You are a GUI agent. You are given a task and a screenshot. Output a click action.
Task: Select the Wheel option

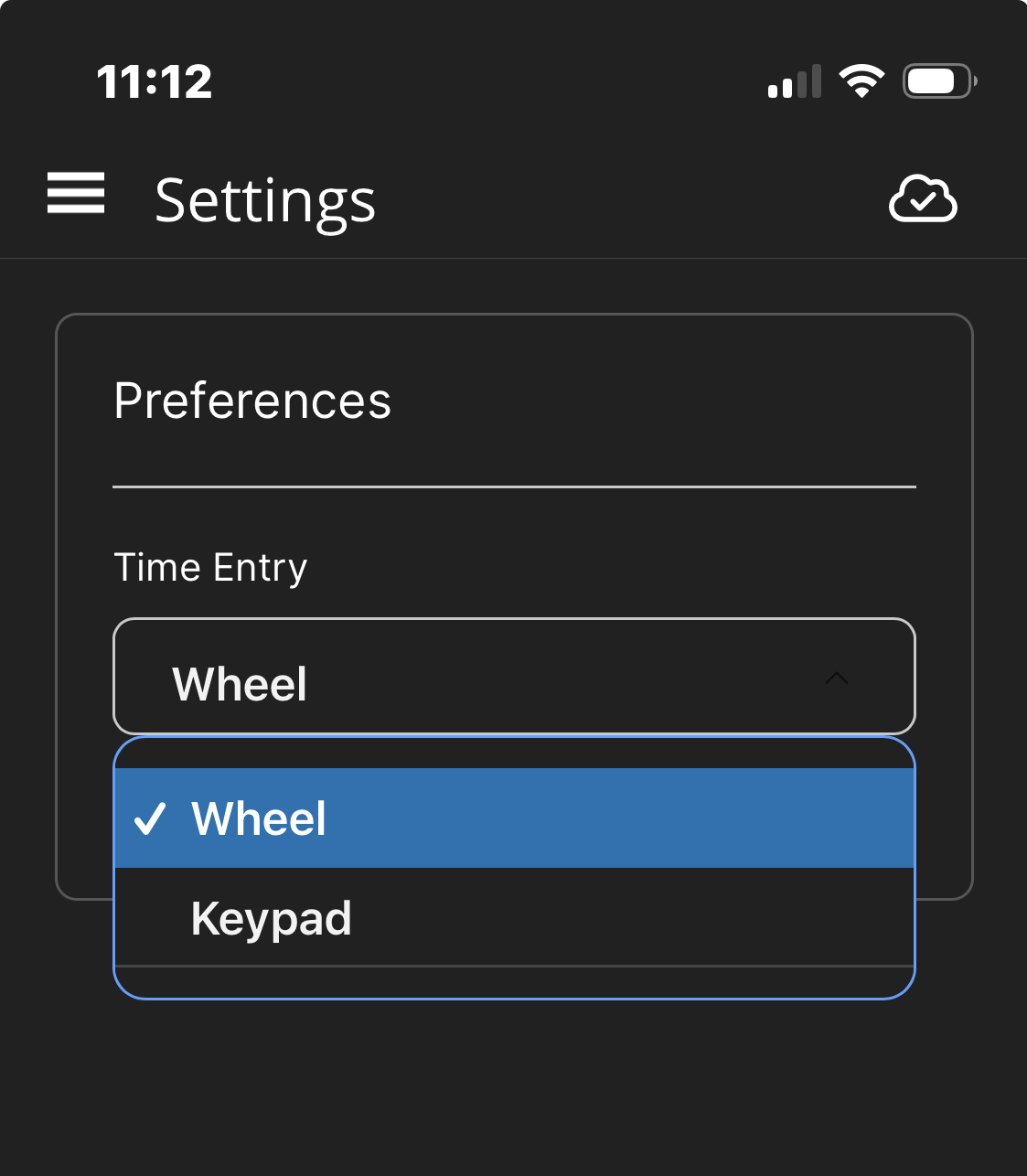coord(514,818)
